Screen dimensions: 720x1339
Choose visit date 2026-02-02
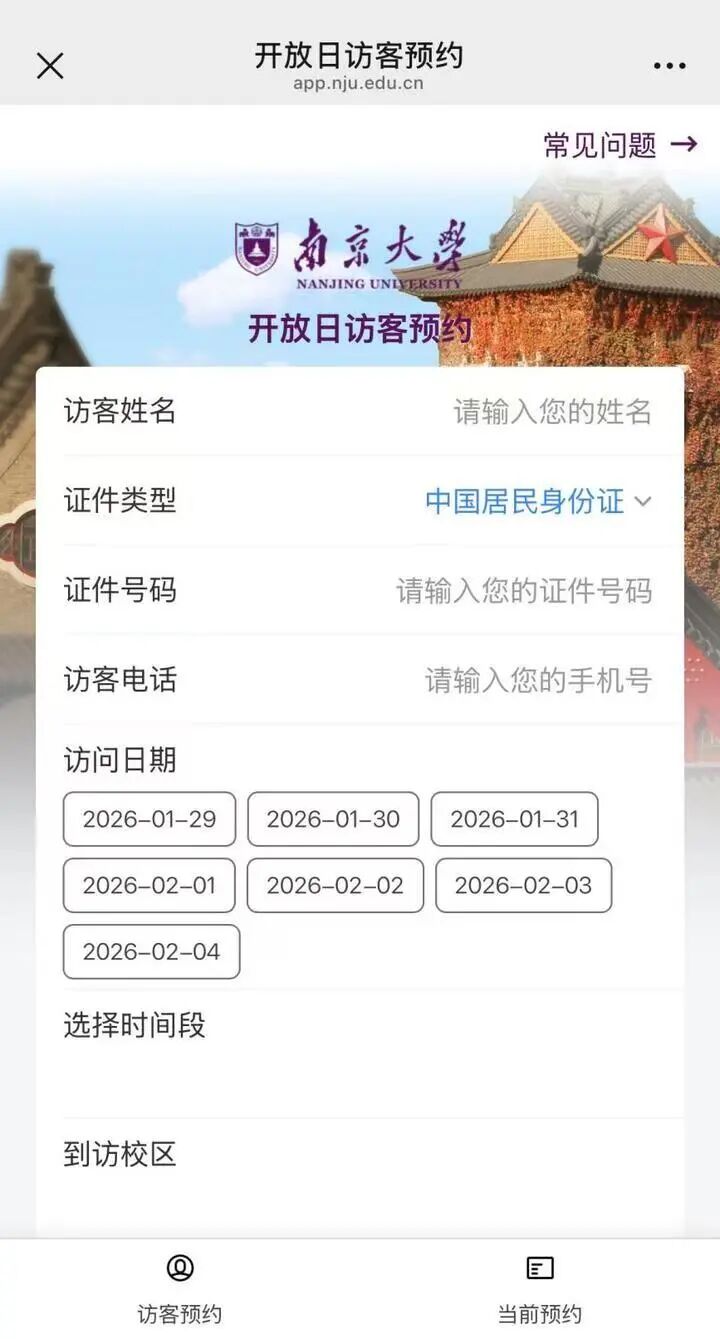tap(335, 885)
